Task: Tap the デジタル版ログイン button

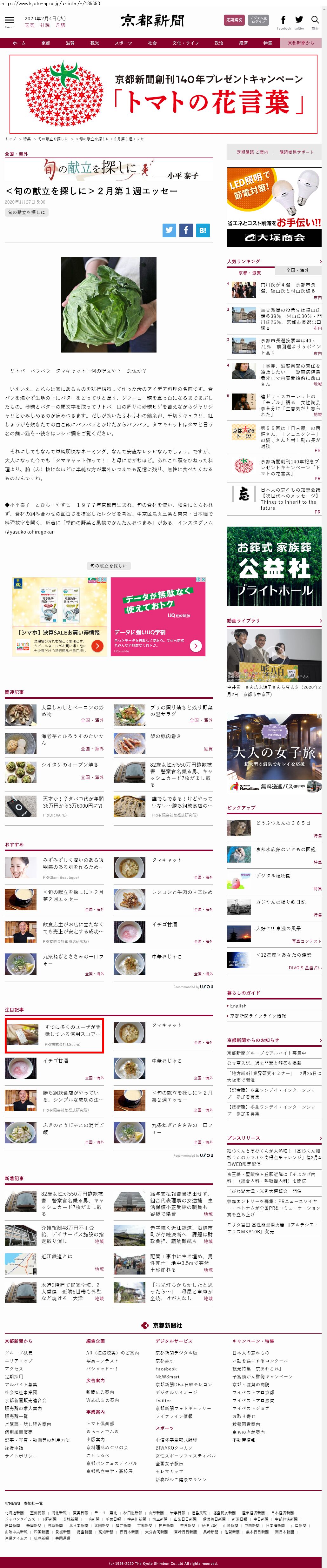Action: 258,20
